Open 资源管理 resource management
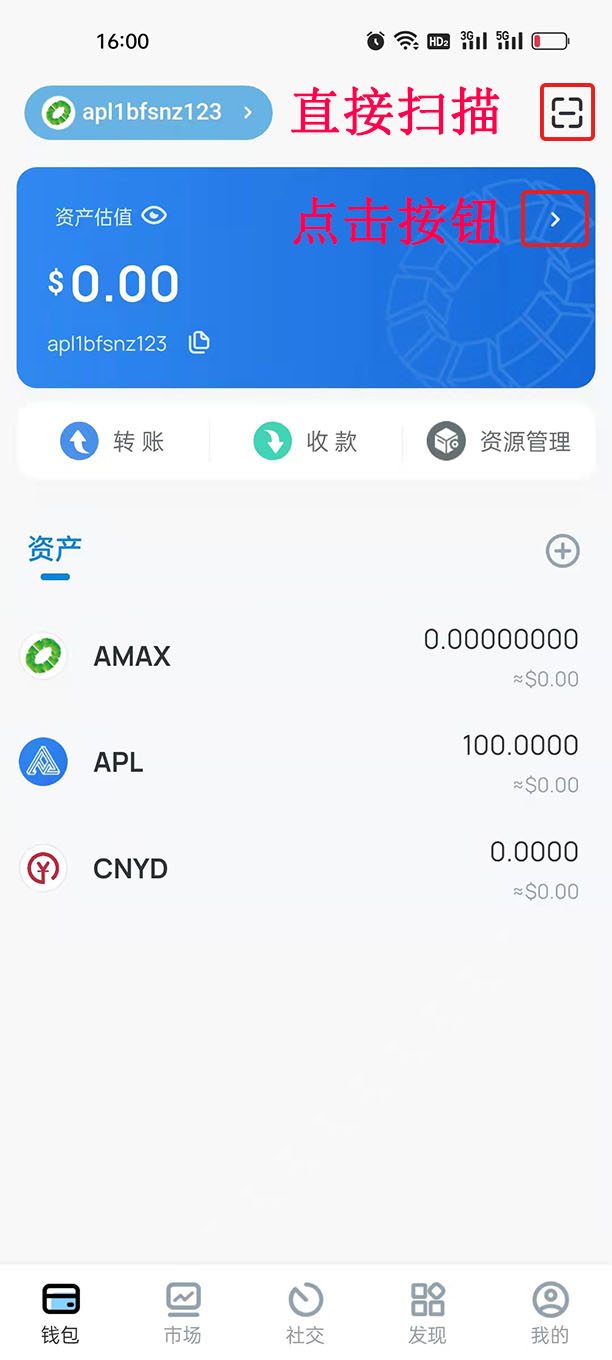Screen dimensions: 612x1360 click(499, 441)
